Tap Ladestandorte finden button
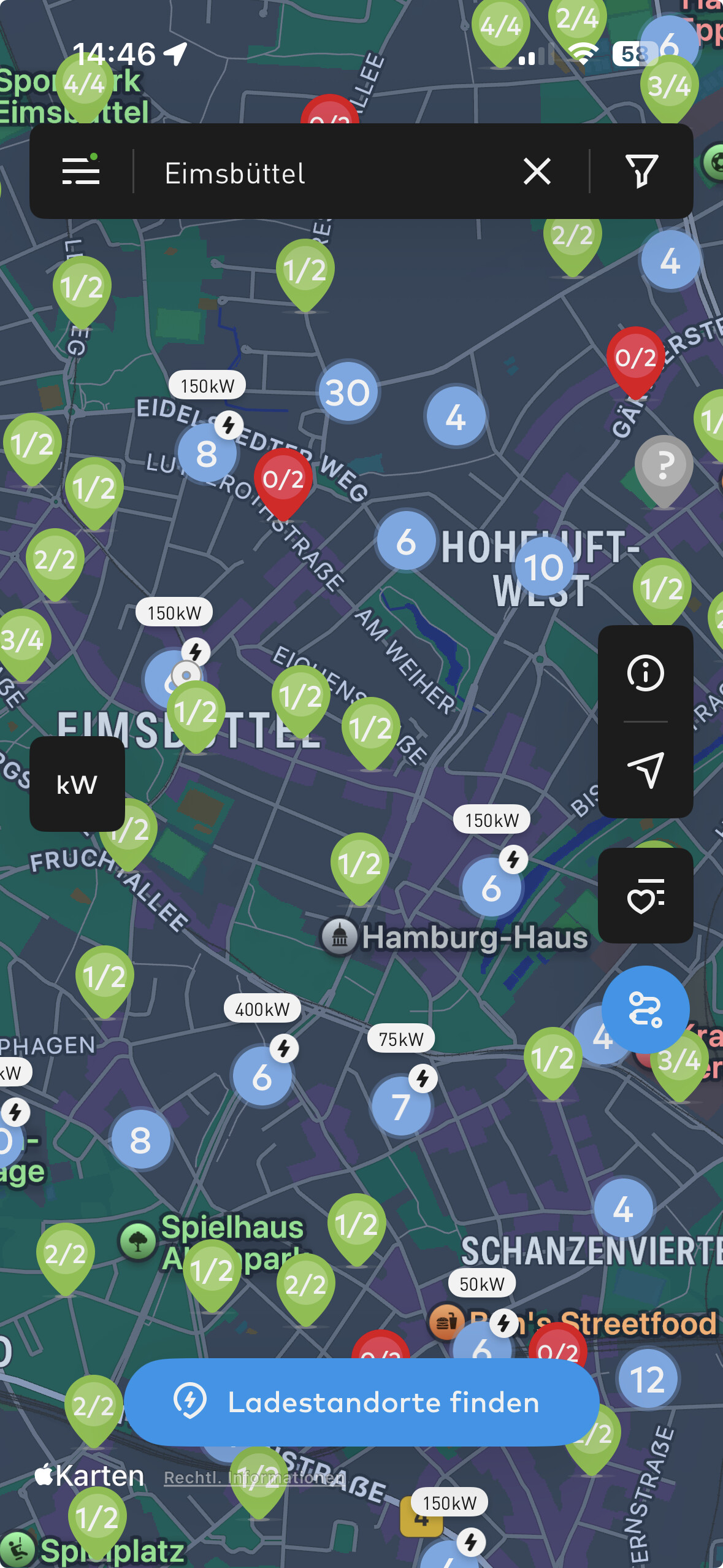This screenshot has width=723, height=1568. pos(362,1402)
